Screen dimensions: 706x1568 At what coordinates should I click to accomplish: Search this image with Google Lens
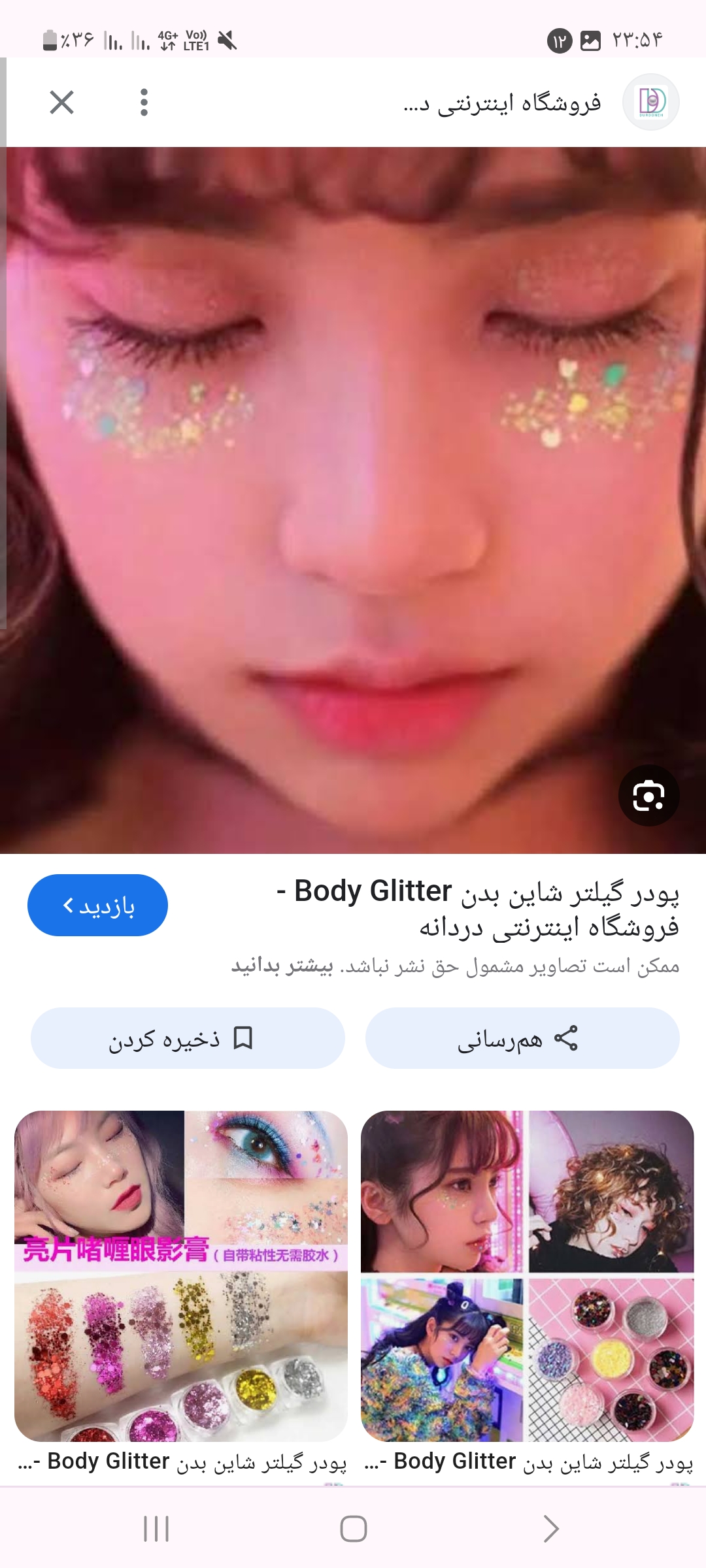pos(648,795)
